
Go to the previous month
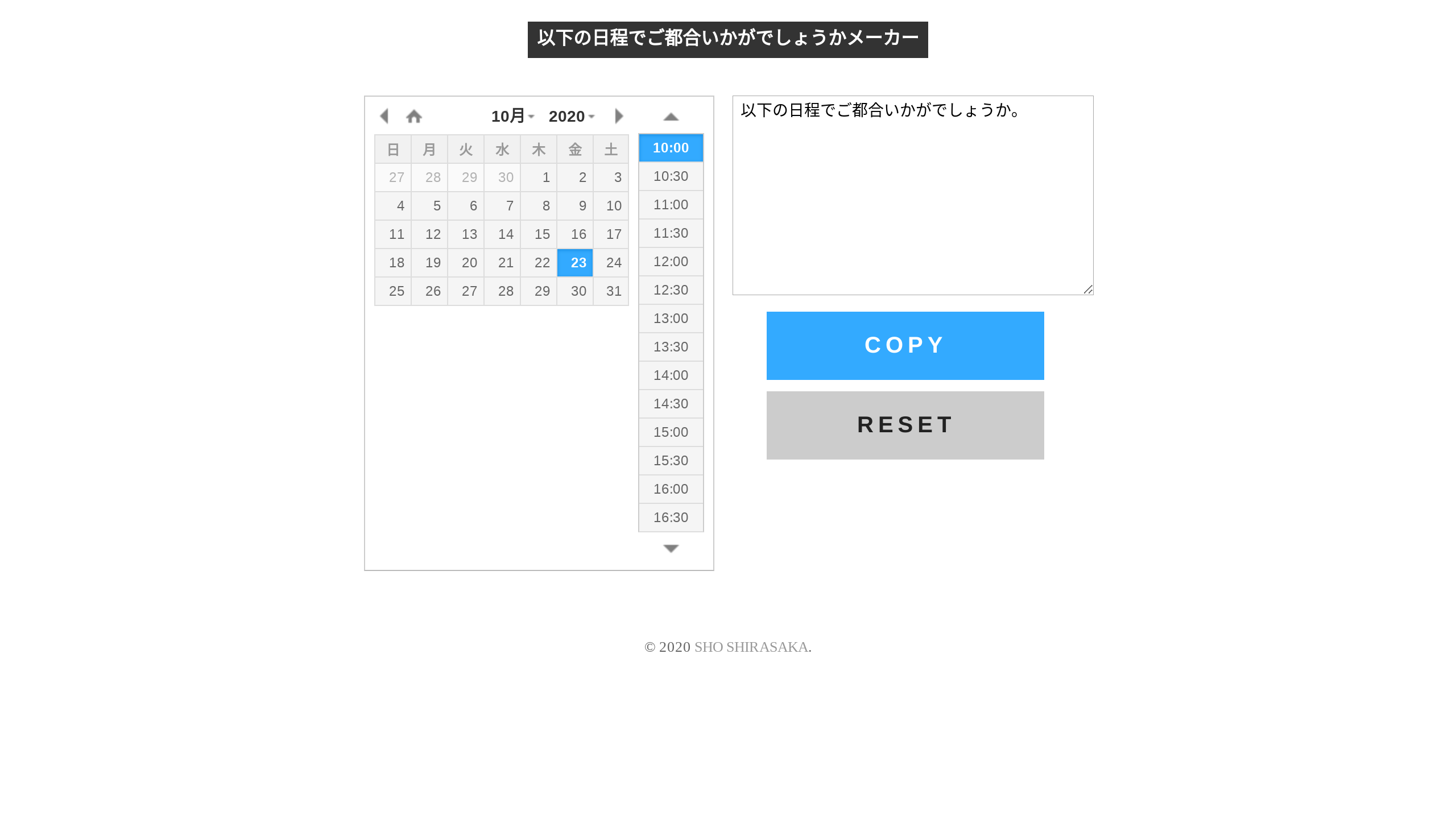click(384, 116)
